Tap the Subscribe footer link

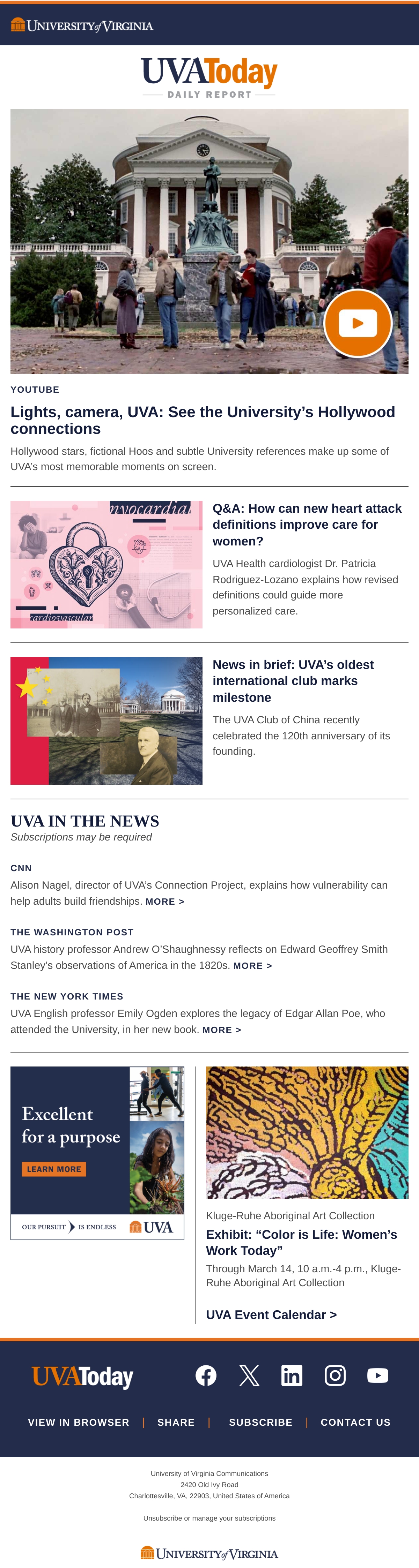pos(261,1422)
